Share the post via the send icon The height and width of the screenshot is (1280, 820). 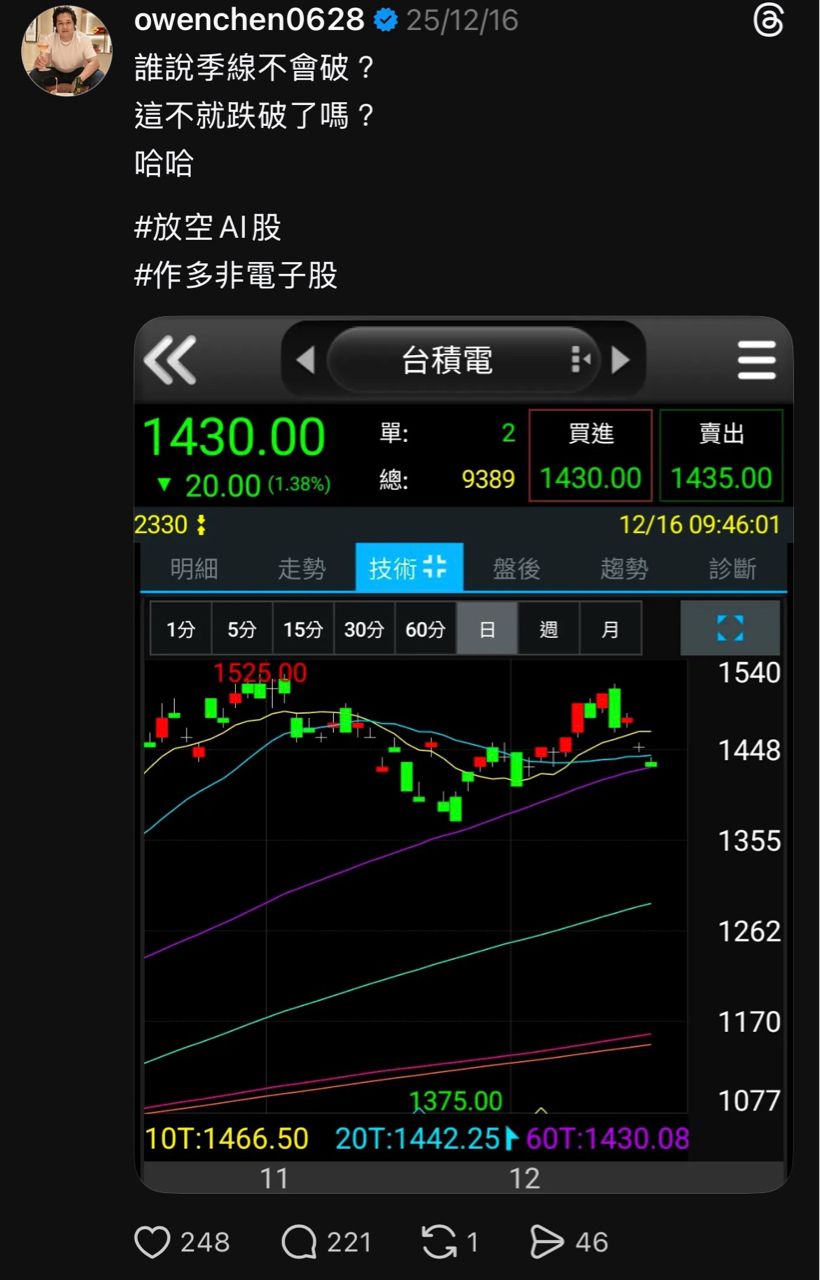click(x=546, y=1242)
